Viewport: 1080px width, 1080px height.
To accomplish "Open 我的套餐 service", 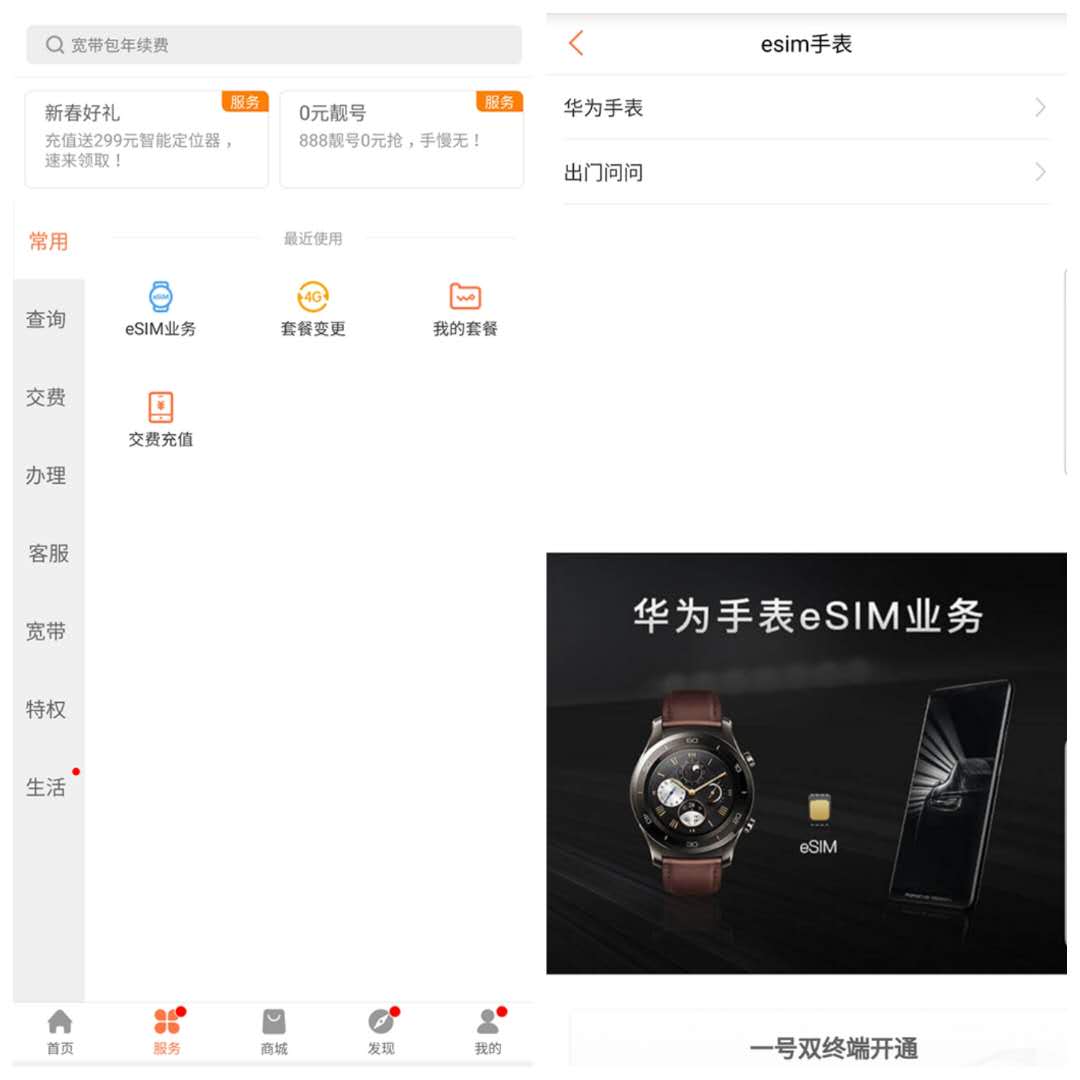I will 465,309.
